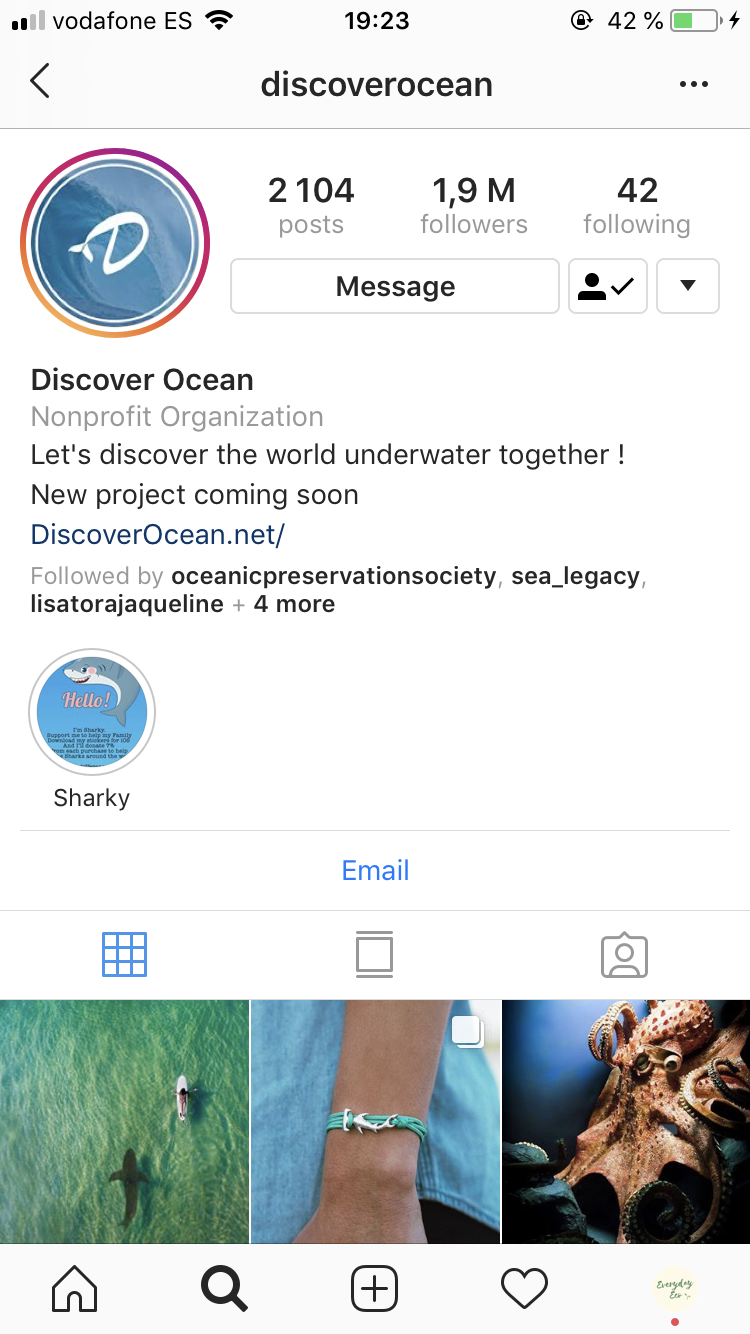
Task: Go back using the top-left arrow
Action: (x=40, y=82)
